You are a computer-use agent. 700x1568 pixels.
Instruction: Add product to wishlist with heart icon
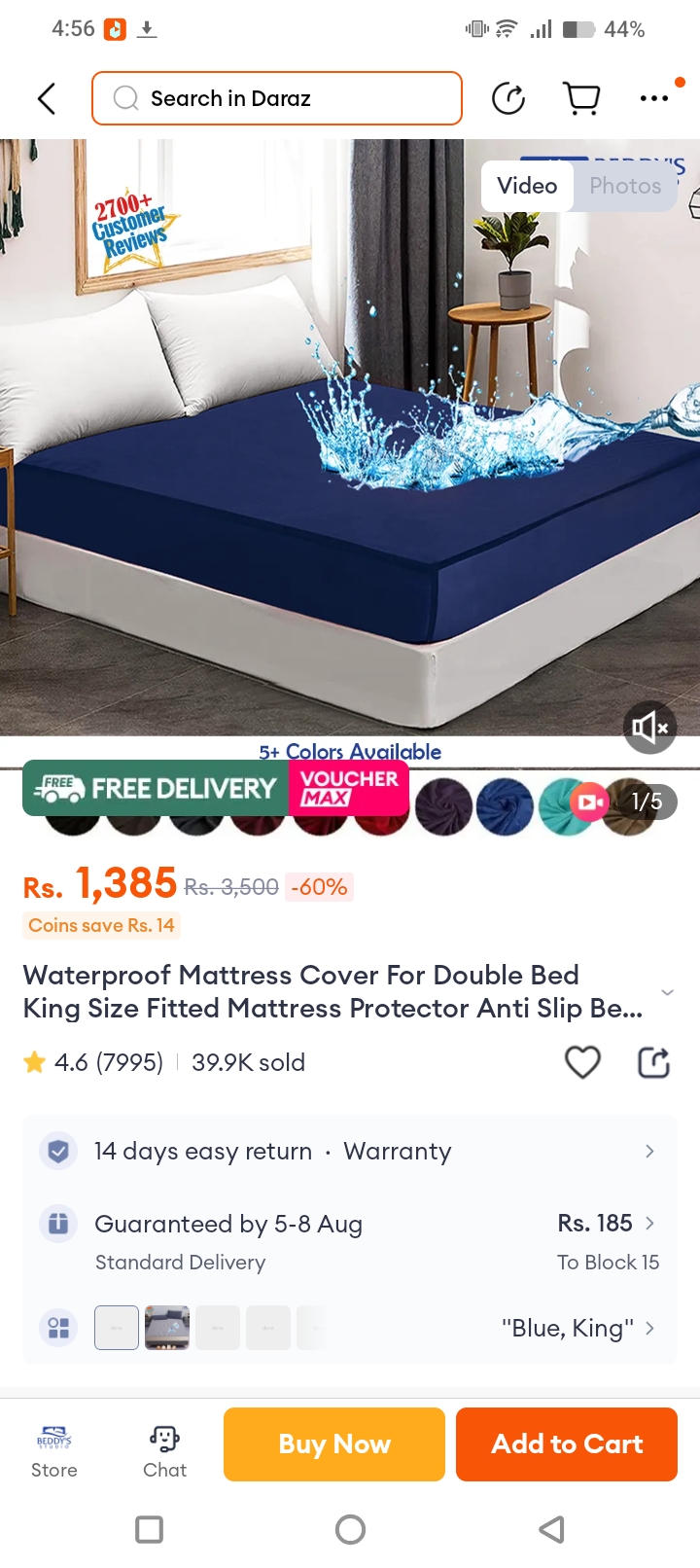pyautogui.click(x=582, y=1062)
